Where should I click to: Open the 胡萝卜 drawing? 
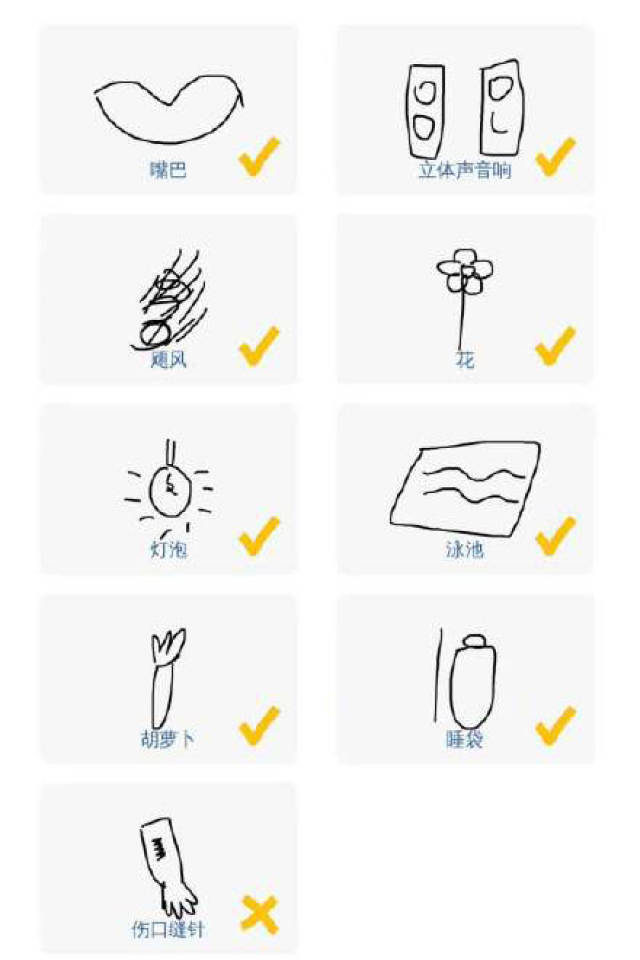point(168,679)
